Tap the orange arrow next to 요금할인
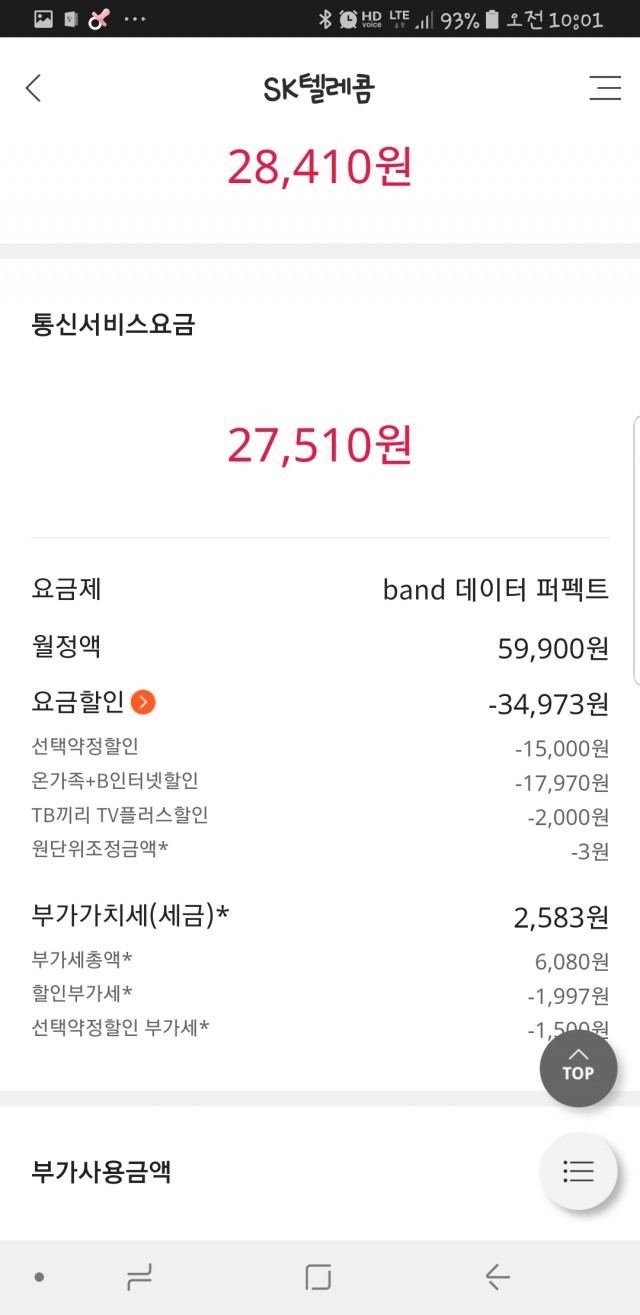Image resolution: width=640 pixels, height=1315 pixels. pyautogui.click(x=143, y=702)
